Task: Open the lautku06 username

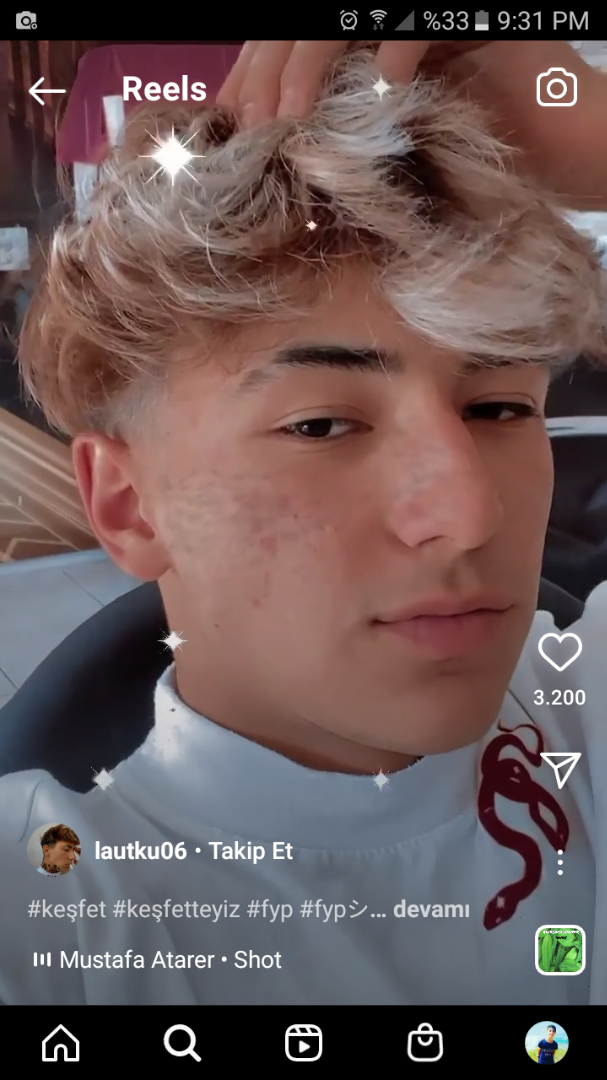Action: (140, 851)
